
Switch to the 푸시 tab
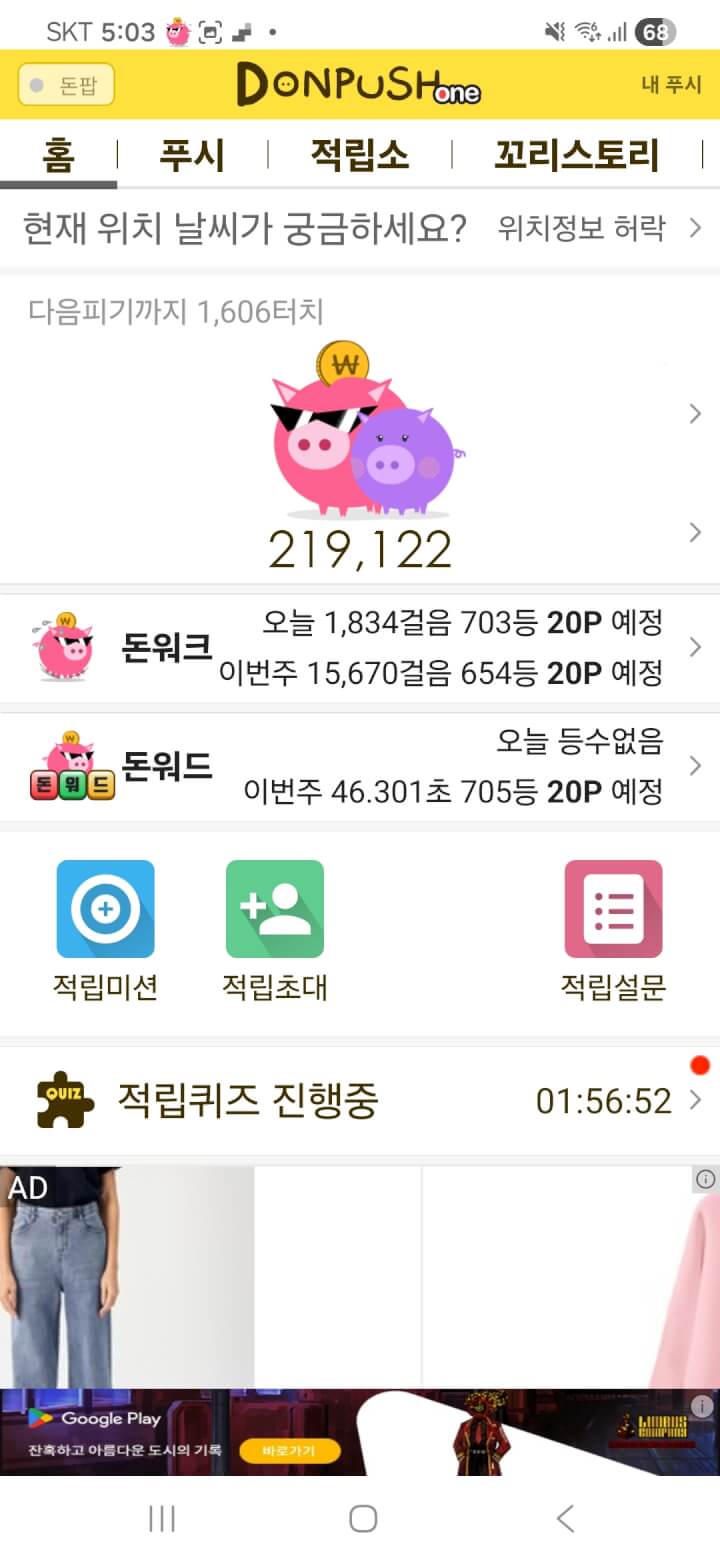[192, 156]
